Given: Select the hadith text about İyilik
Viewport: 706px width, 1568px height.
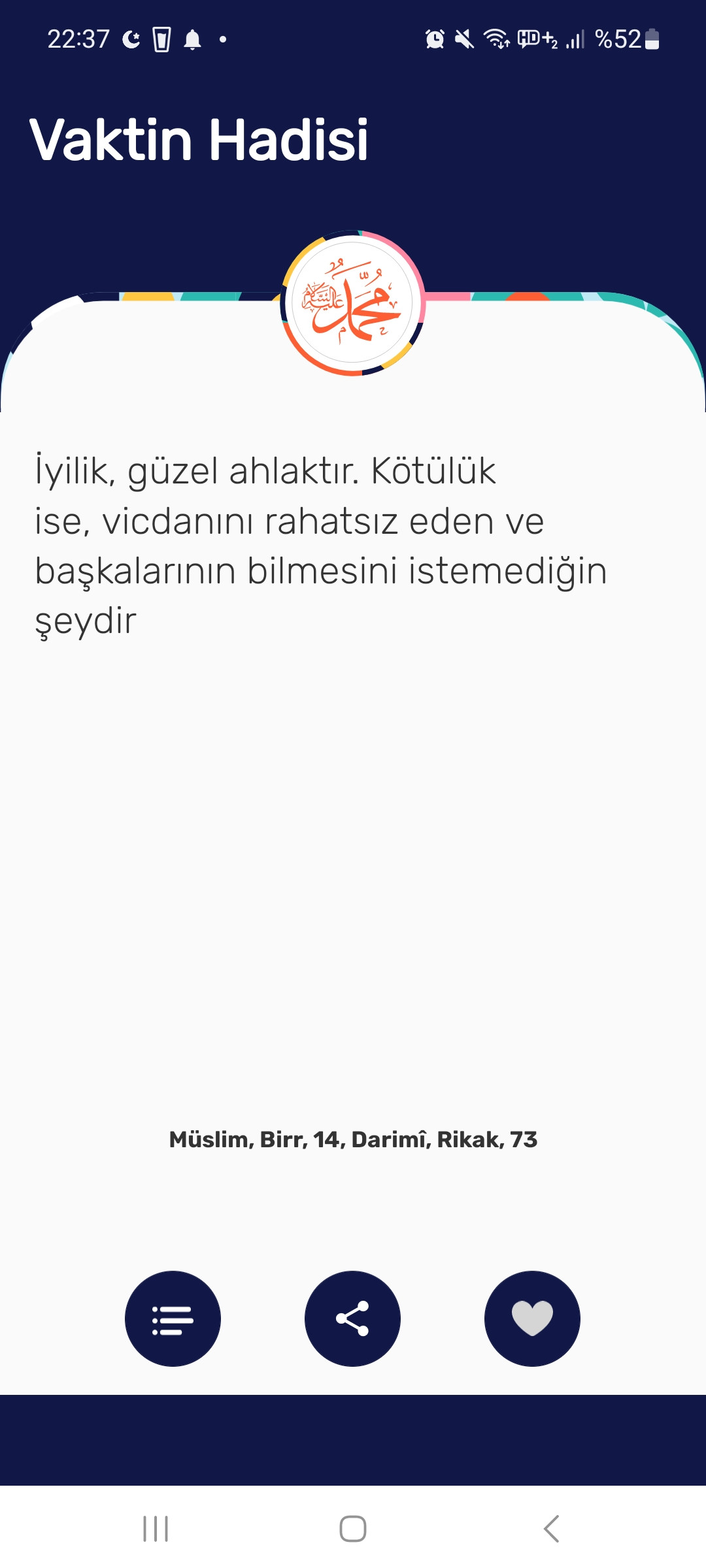Looking at the screenshot, I should point(320,542).
